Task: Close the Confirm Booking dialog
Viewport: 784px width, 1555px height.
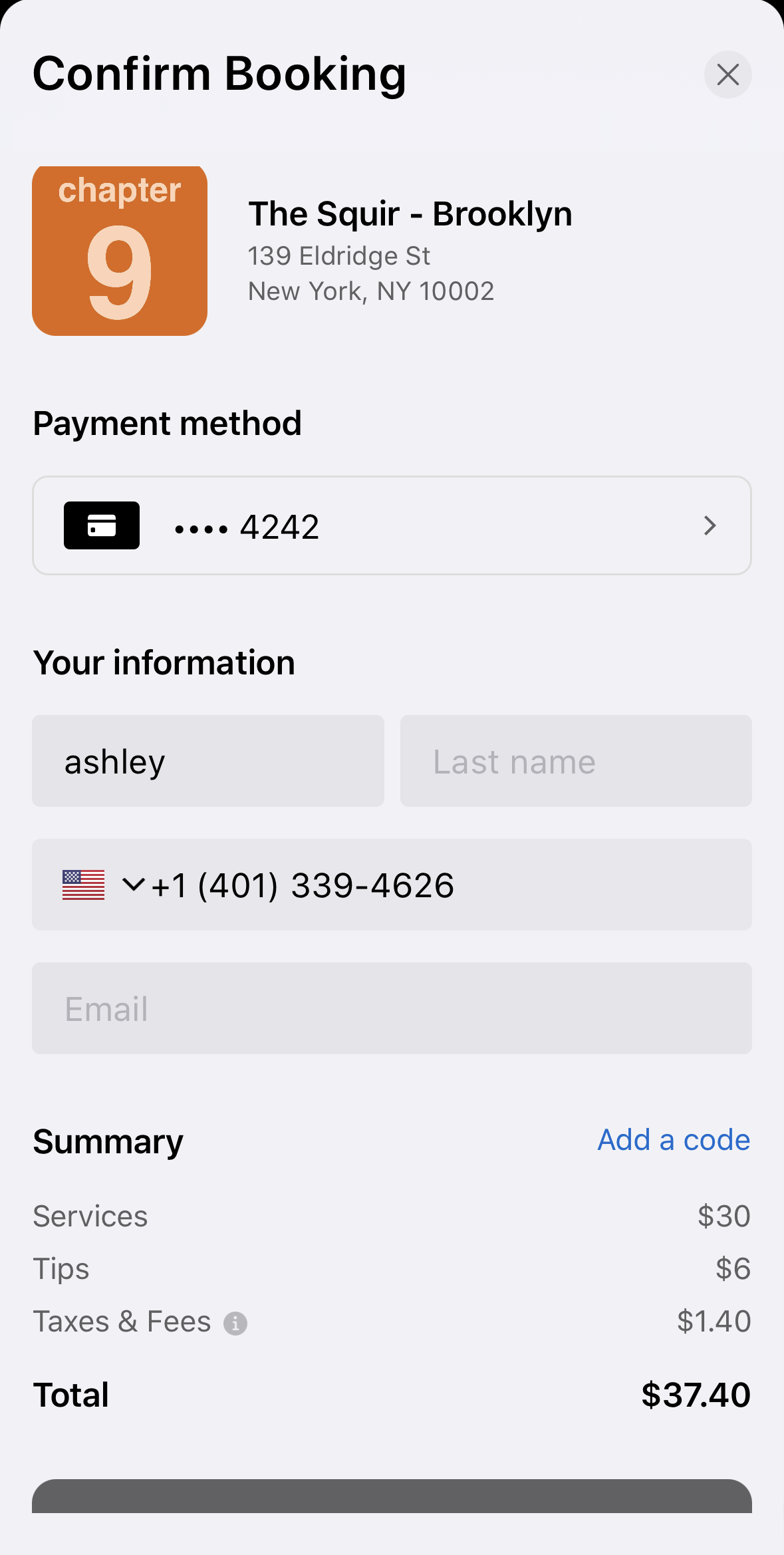Action: (727, 74)
